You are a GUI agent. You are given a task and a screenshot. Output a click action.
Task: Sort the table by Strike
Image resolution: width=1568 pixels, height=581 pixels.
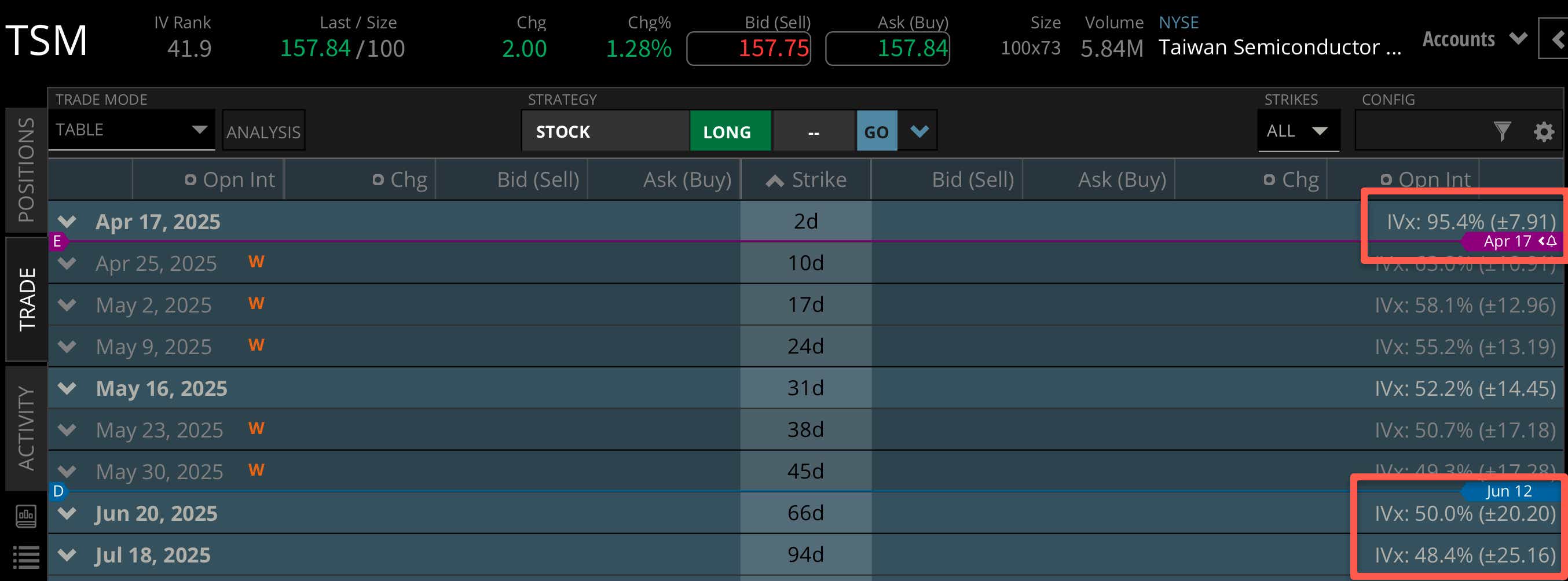point(806,180)
